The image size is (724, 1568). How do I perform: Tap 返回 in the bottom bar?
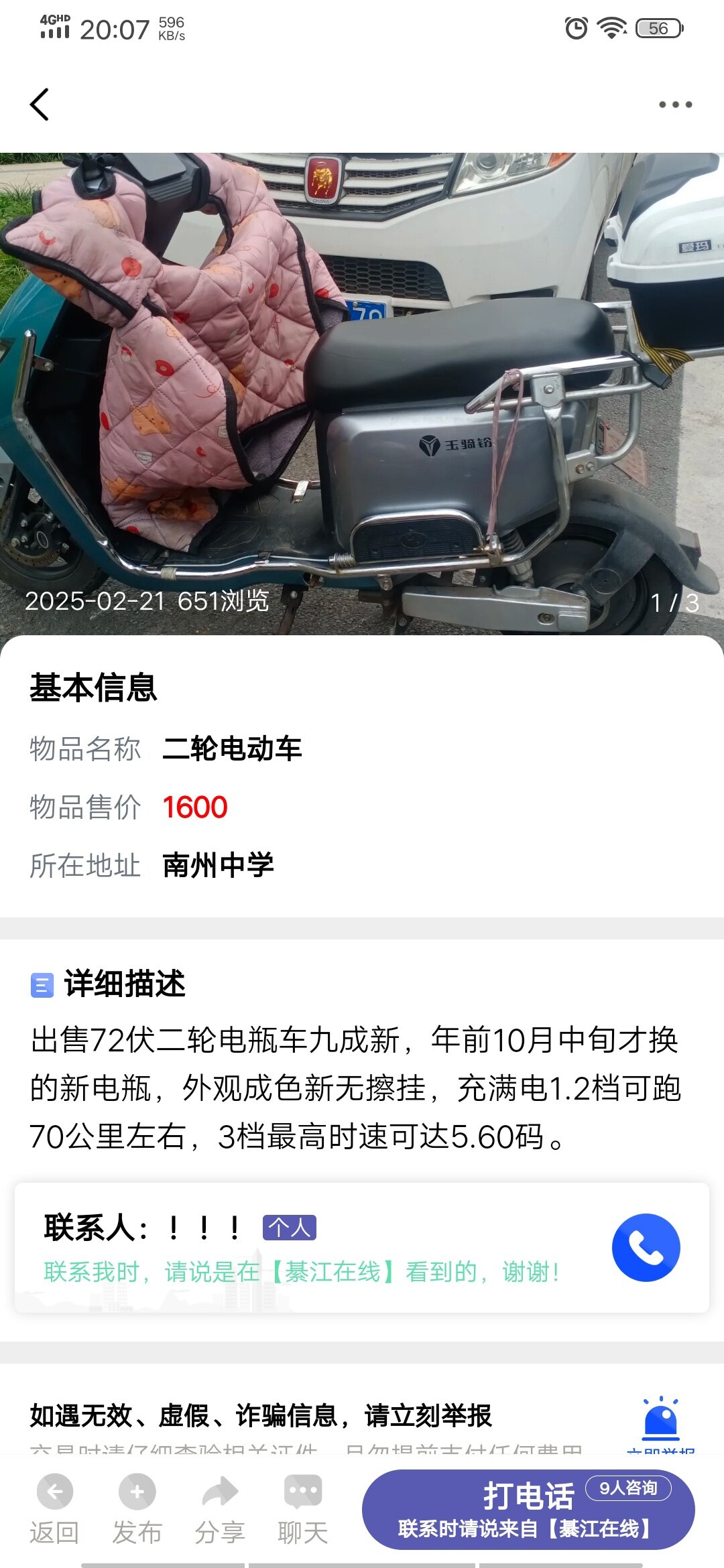tap(54, 1509)
